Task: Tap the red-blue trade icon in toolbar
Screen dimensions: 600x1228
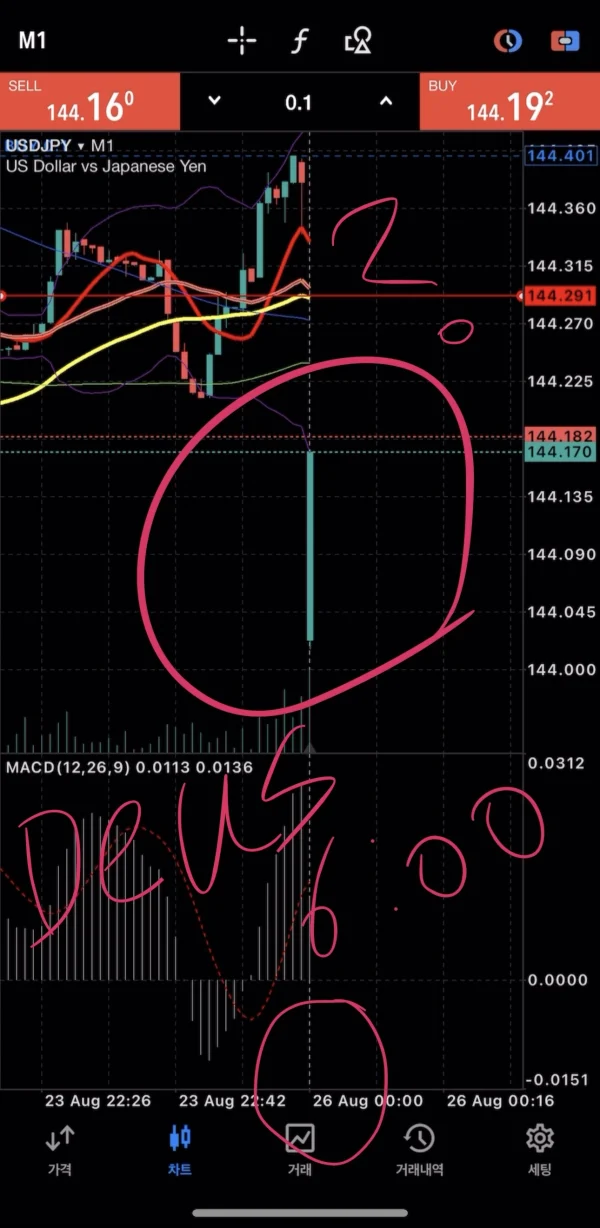Action: coord(565,42)
